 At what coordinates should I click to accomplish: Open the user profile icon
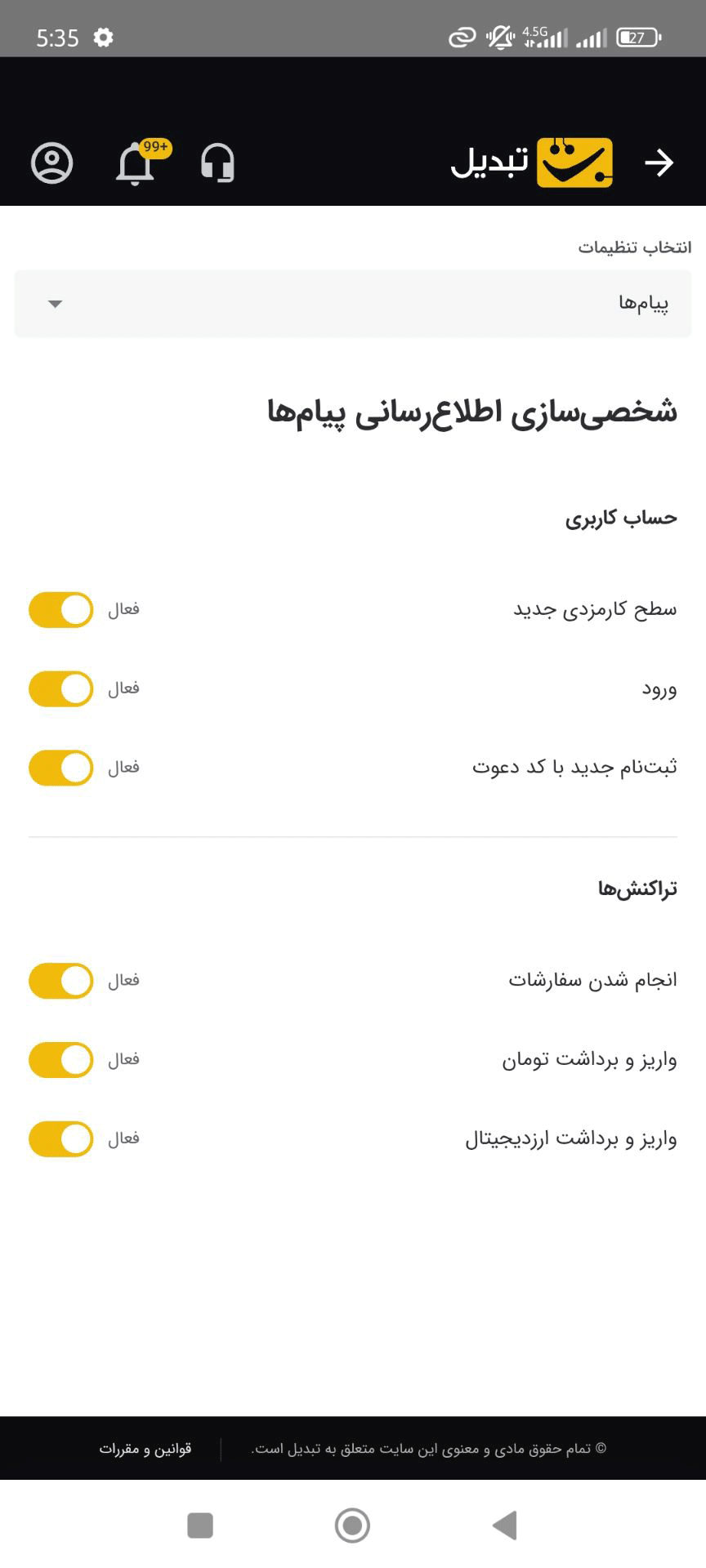coord(52,163)
